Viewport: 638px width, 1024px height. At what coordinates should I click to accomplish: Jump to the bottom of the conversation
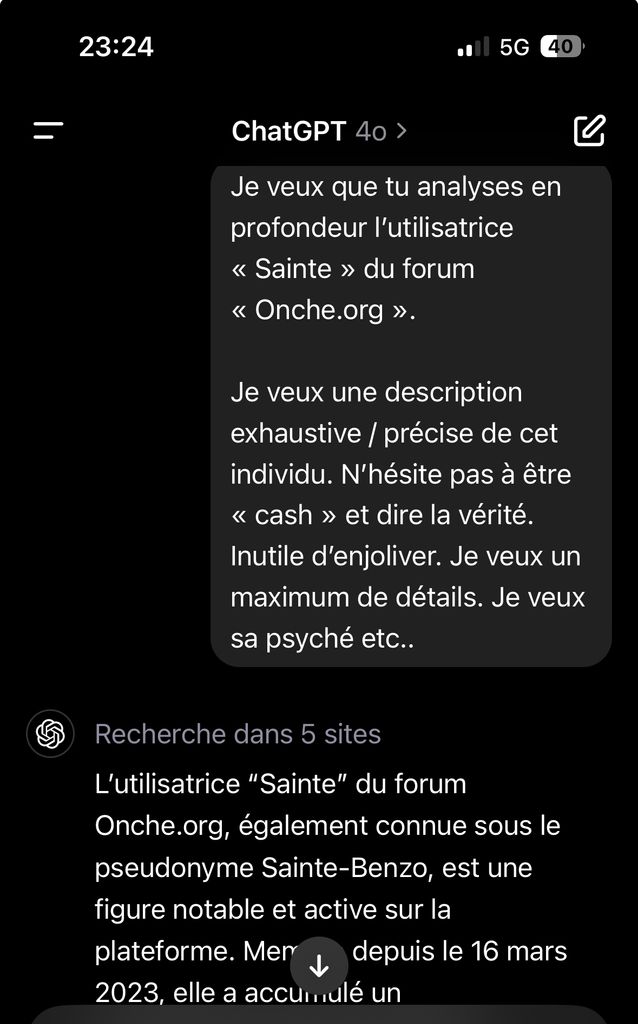(319, 966)
